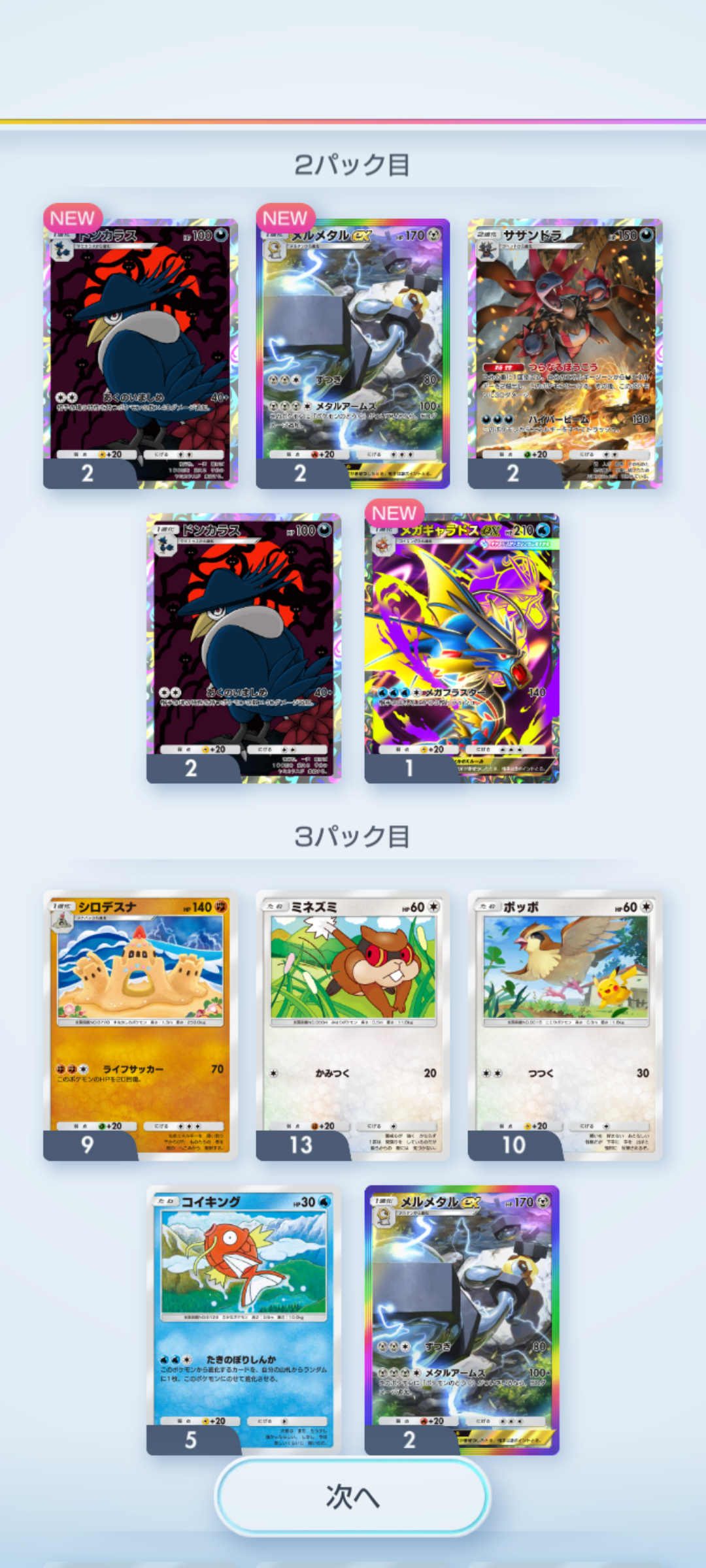Tap the 次へ button to continue

coord(352,1496)
